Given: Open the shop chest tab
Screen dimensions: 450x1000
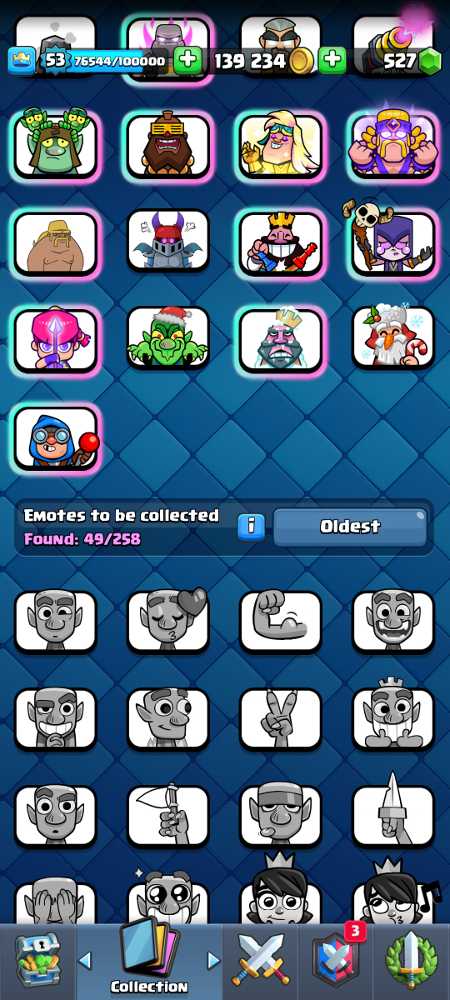Looking at the screenshot, I should tap(38, 962).
